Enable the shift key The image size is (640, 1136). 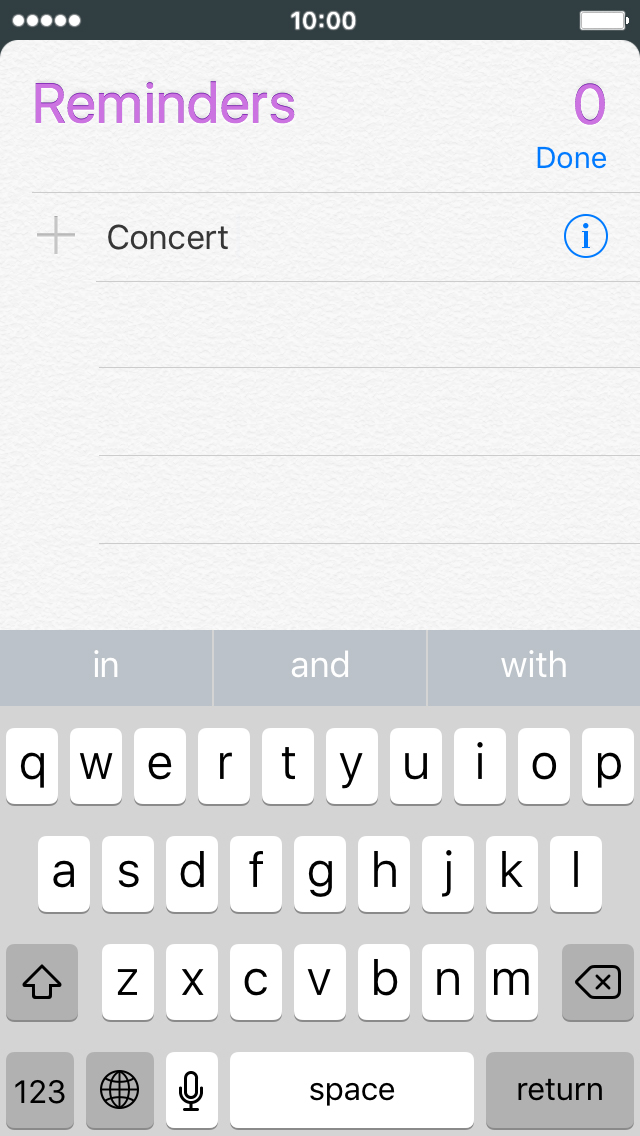point(42,983)
